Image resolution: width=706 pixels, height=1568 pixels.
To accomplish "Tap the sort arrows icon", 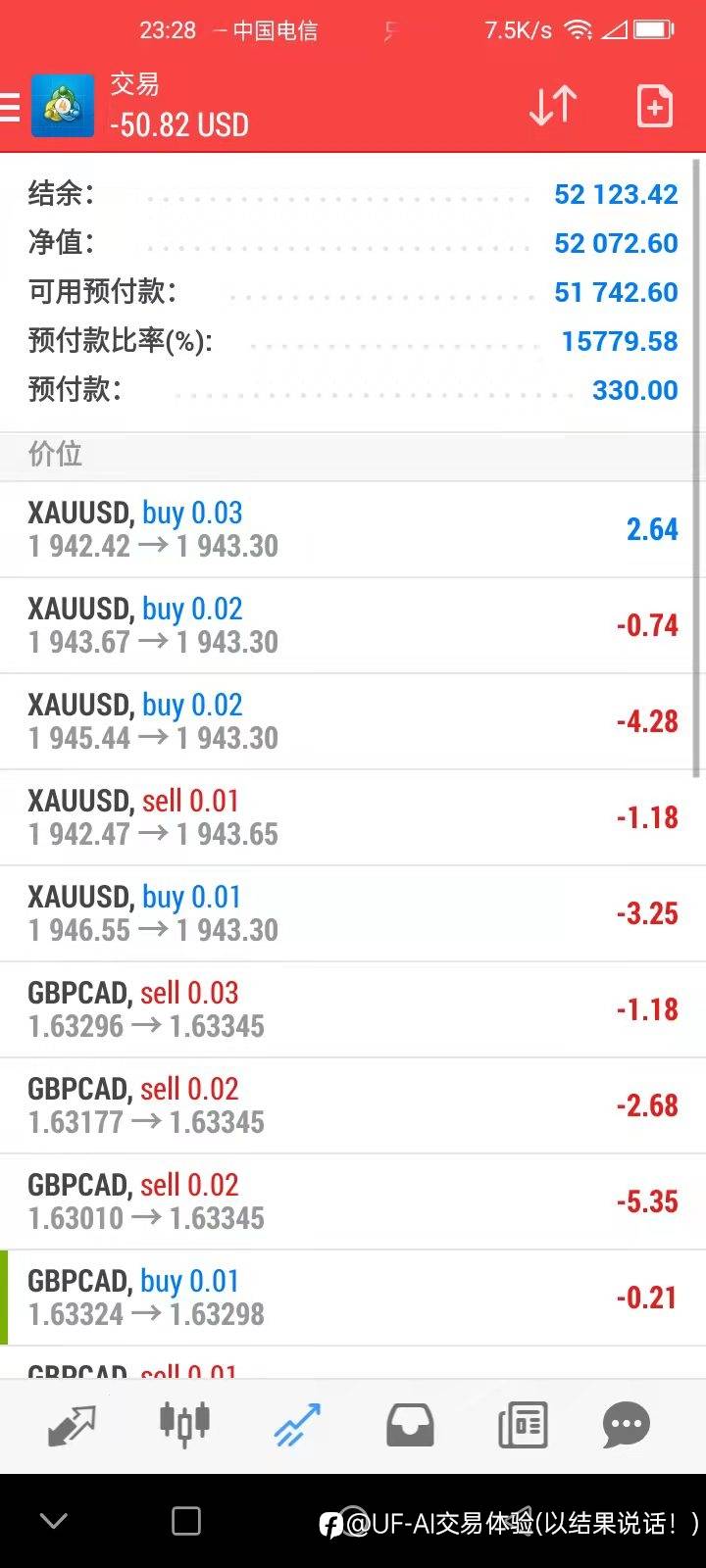I will coord(553,106).
